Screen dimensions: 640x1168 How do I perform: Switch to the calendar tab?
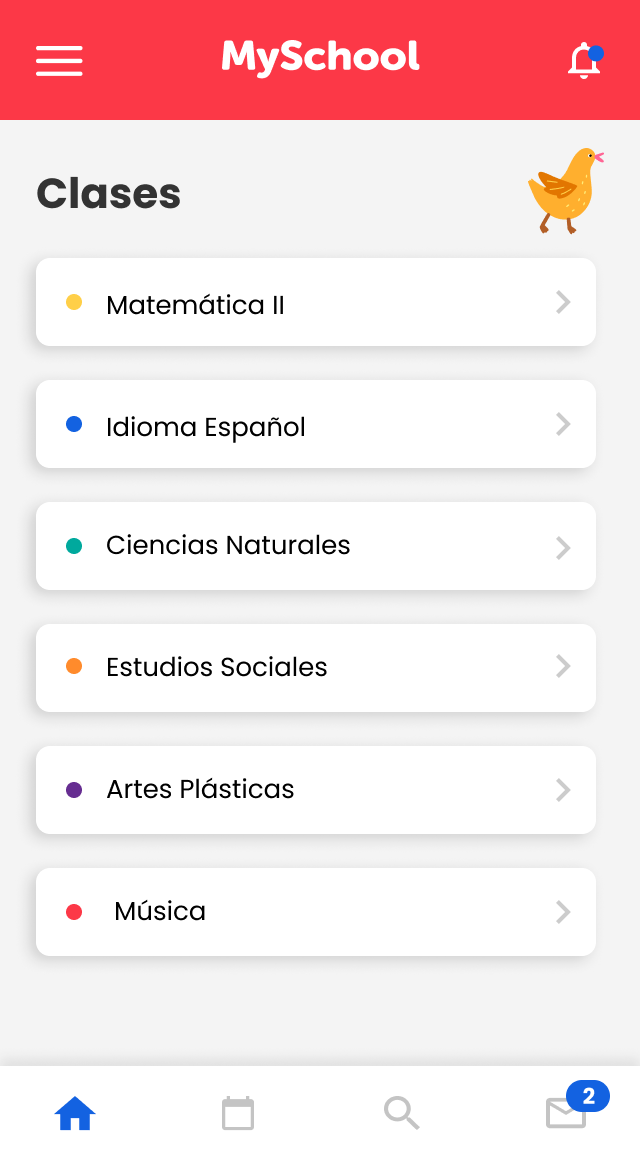(238, 1113)
